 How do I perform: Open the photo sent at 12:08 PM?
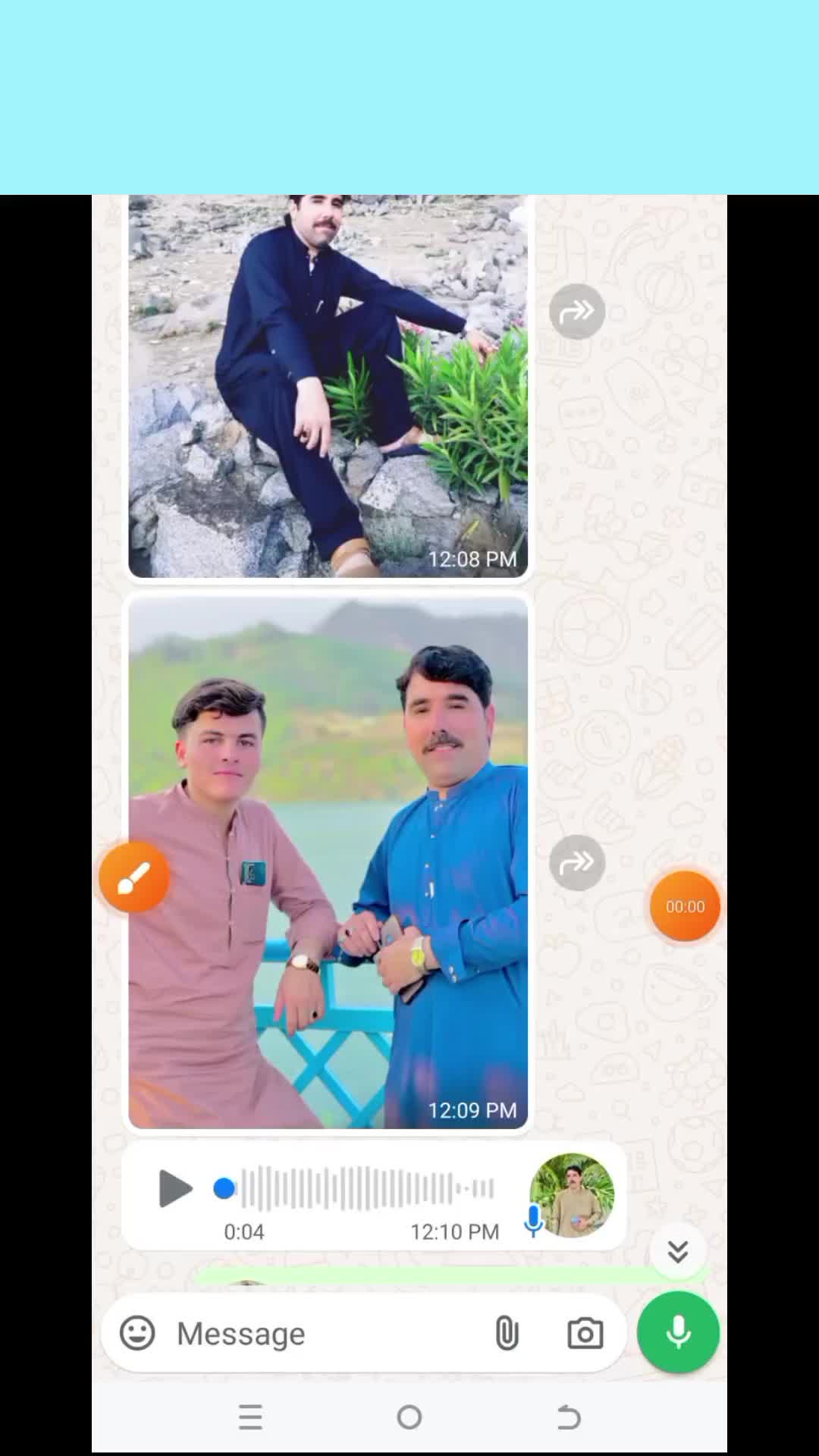coord(328,386)
